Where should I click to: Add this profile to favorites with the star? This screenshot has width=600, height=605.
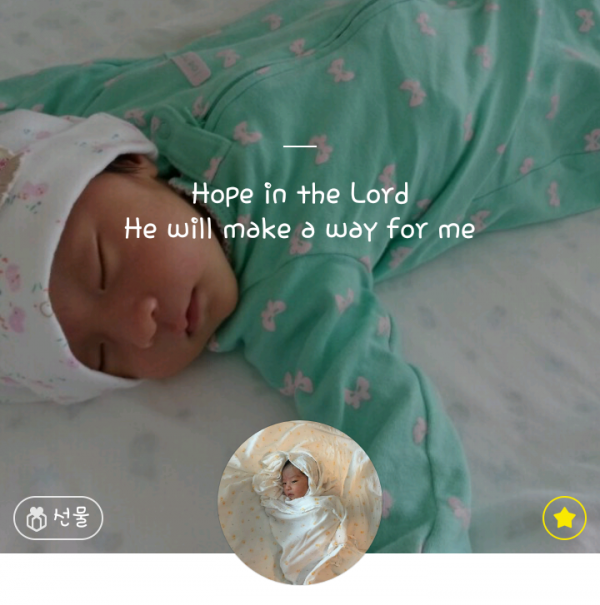click(x=565, y=517)
